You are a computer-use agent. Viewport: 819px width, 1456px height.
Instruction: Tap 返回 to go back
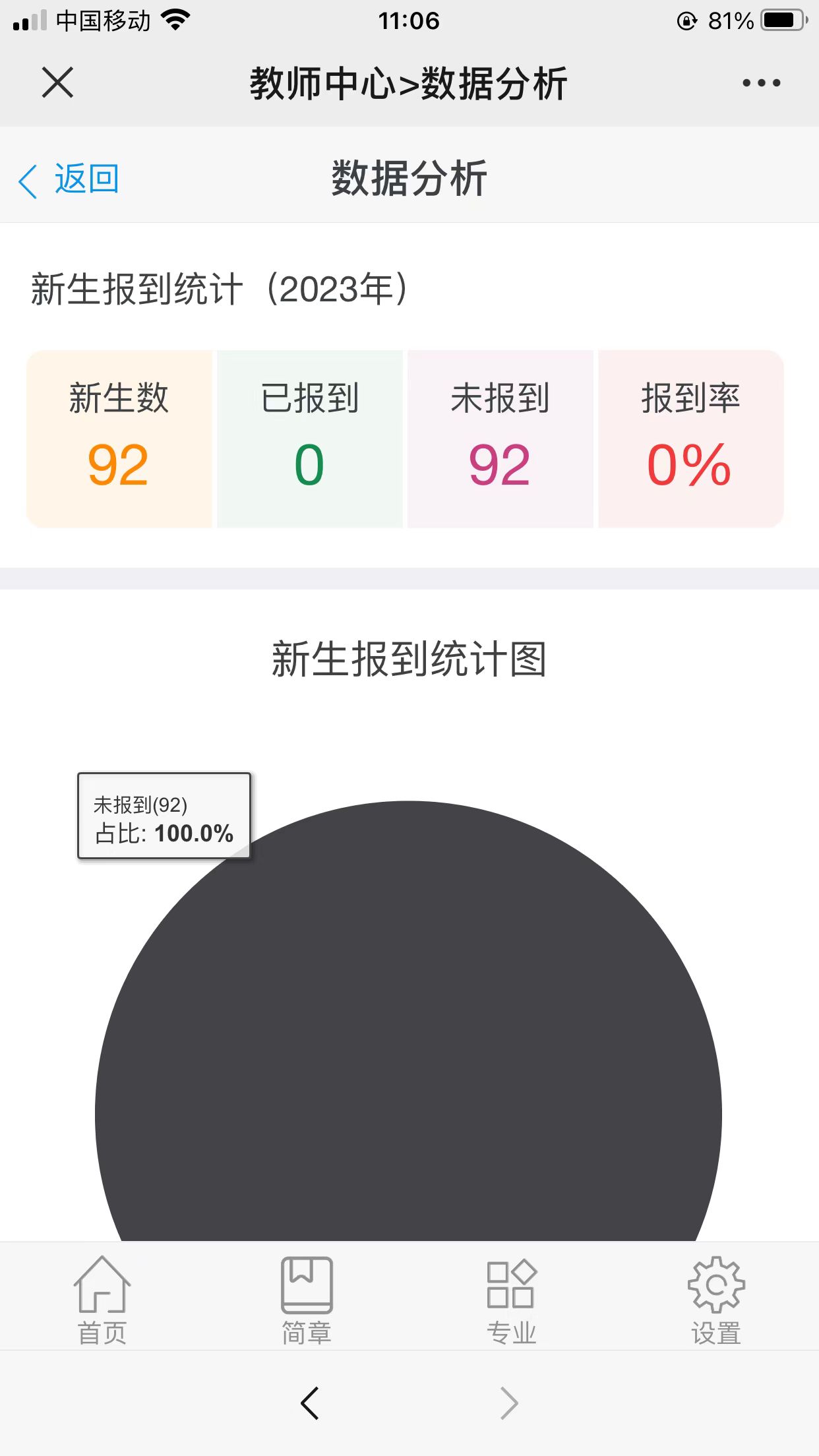(x=70, y=179)
